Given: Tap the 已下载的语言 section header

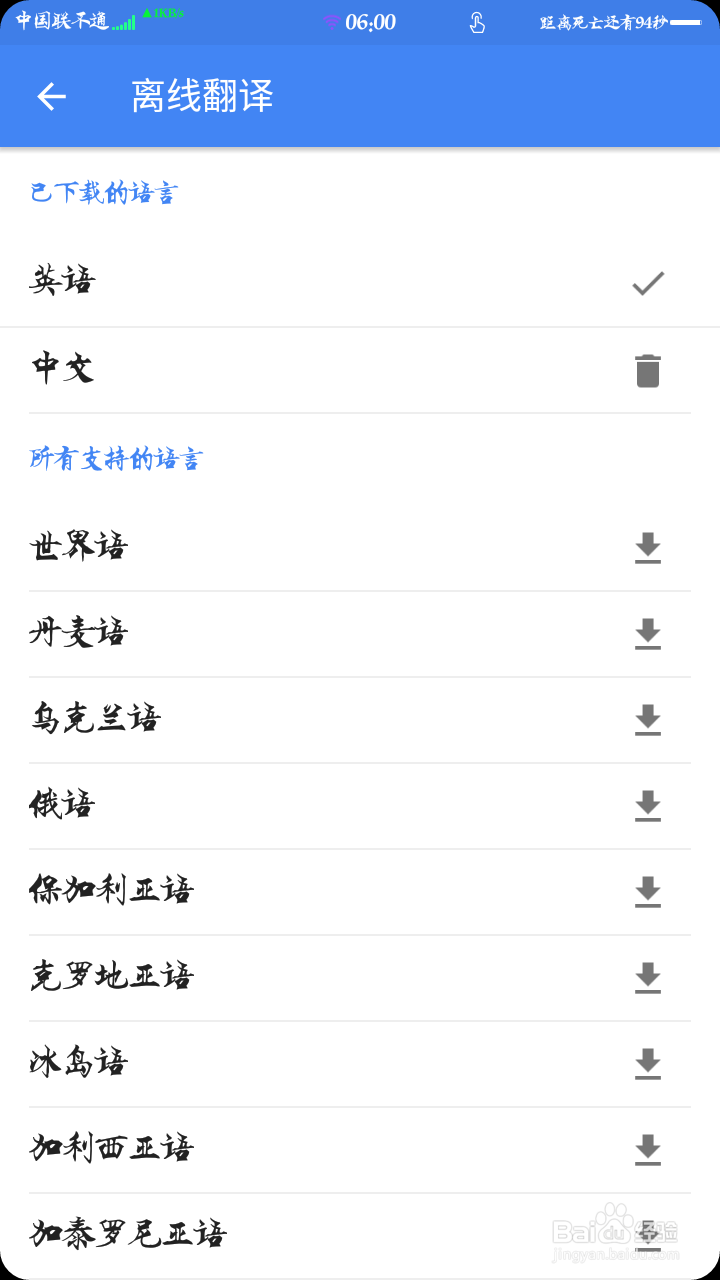Looking at the screenshot, I should (x=103, y=193).
